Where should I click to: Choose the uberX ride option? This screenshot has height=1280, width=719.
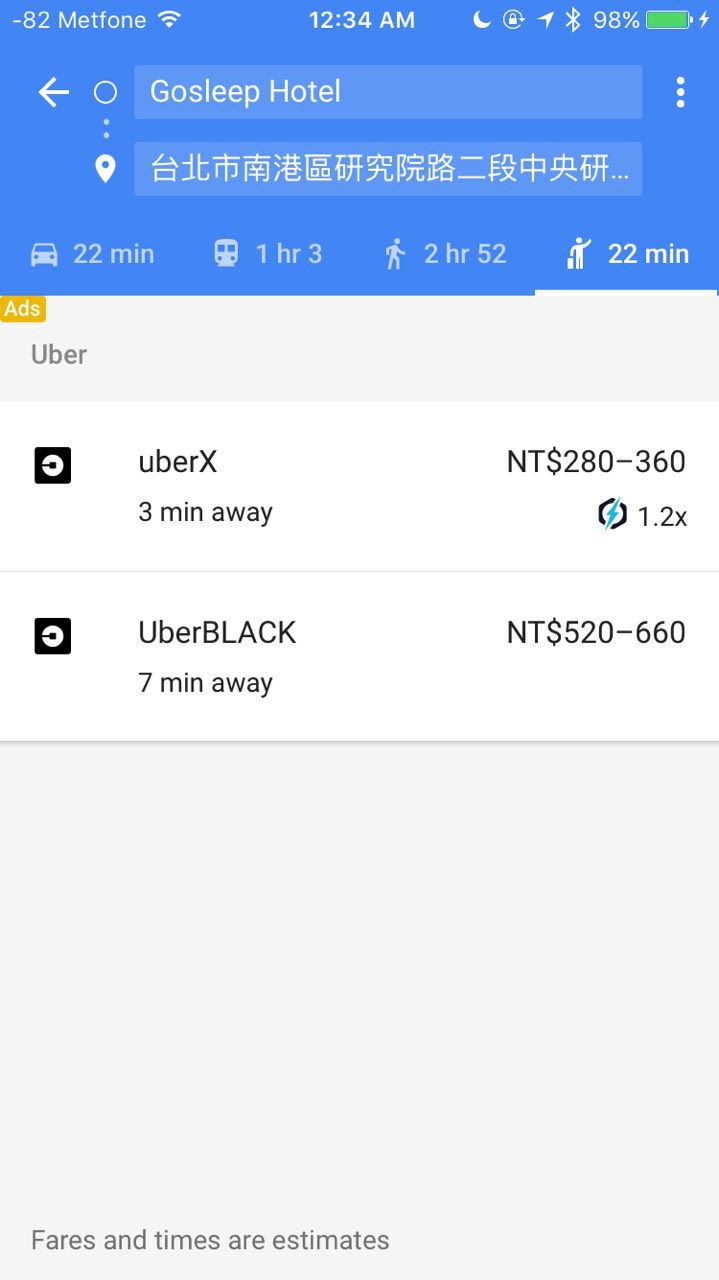359,486
